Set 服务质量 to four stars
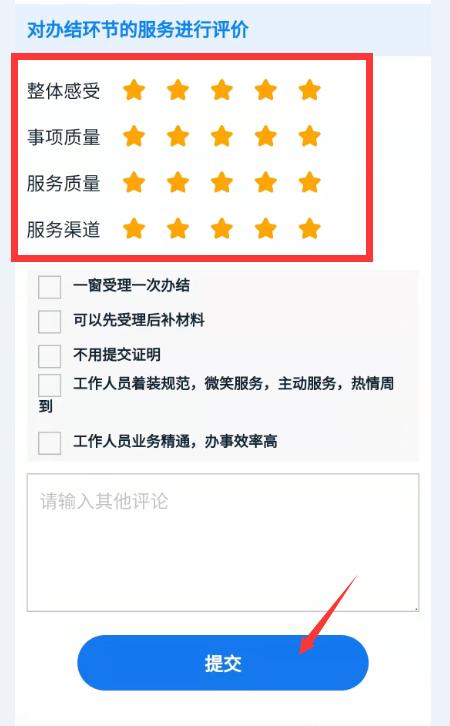This screenshot has height=726, width=450. click(x=266, y=182)
